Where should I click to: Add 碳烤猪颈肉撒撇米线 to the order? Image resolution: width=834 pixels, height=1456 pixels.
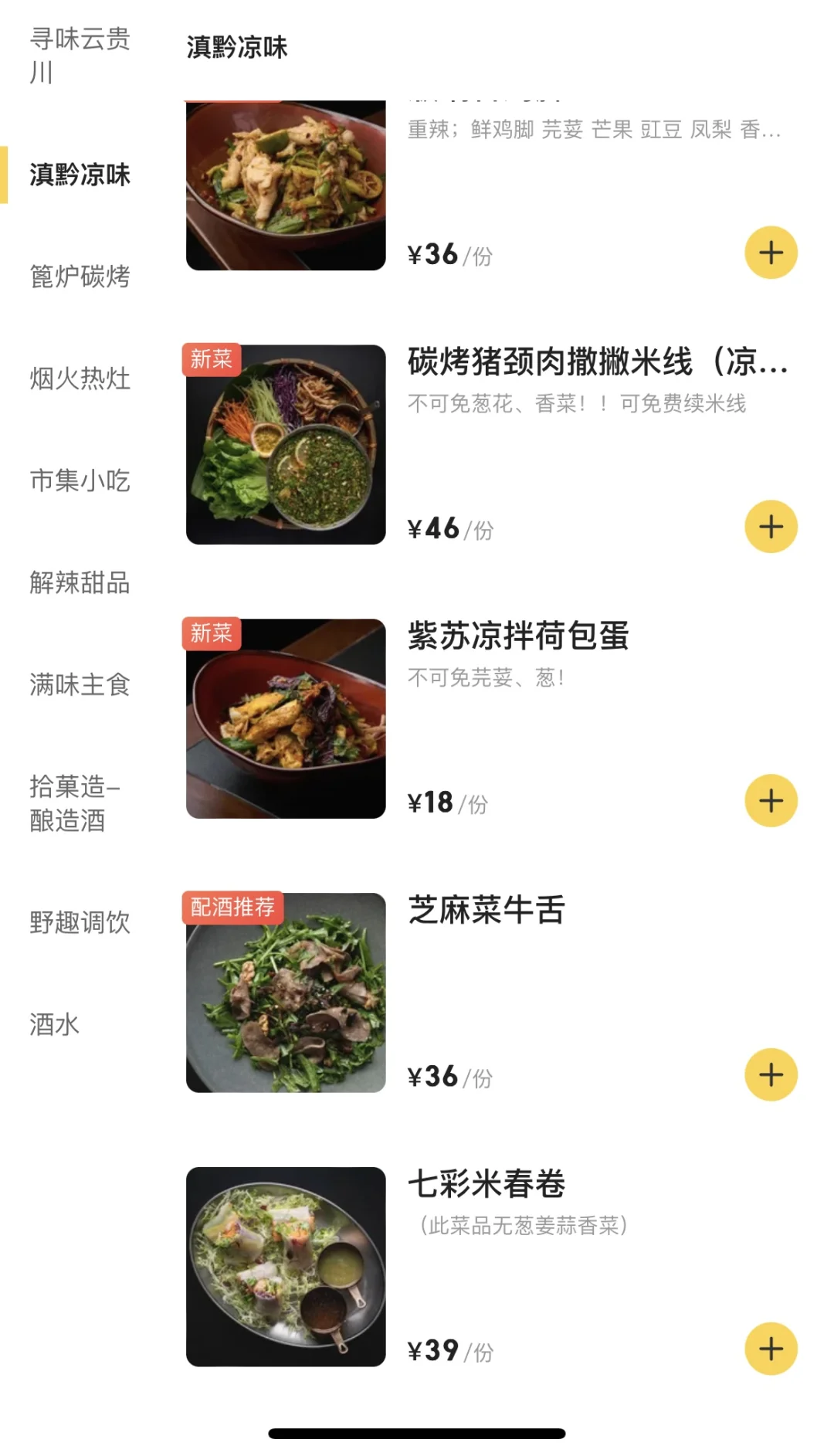pos(771,527)
